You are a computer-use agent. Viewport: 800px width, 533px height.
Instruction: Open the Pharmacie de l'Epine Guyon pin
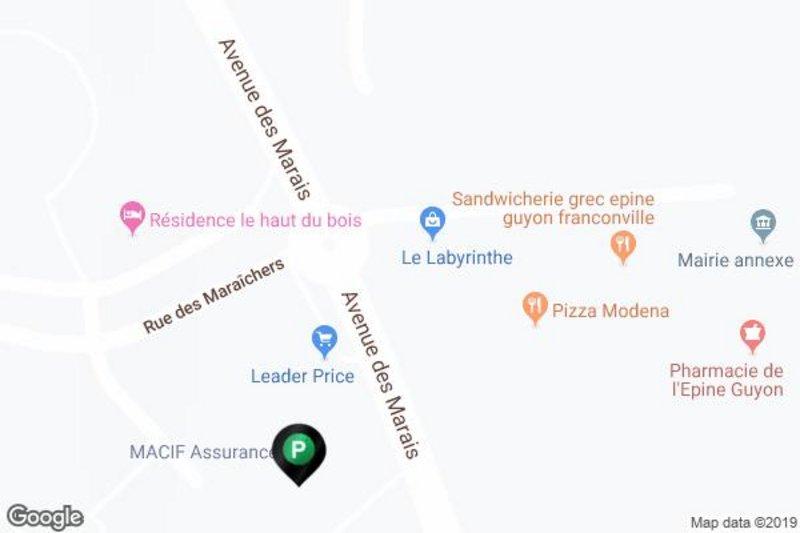(x=750, y=334)
